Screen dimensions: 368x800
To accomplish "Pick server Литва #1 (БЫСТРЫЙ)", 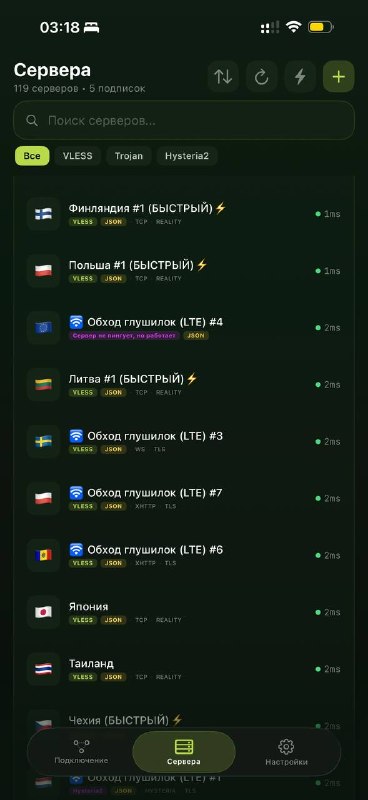I will tap(184, 385).
